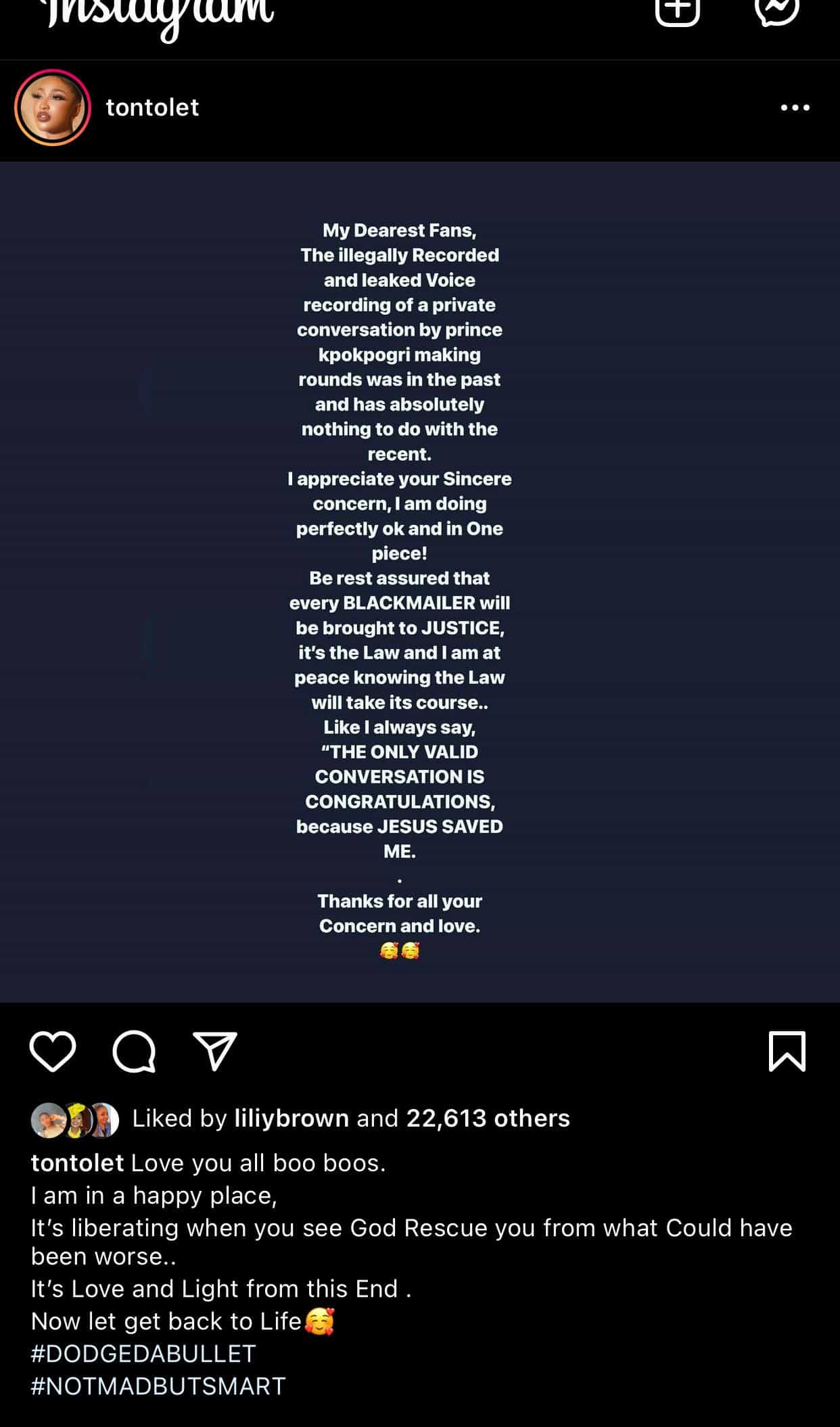Create a new post with plus icon
This screenshot has width=840, height=1427.
click(x=677, y=10)
